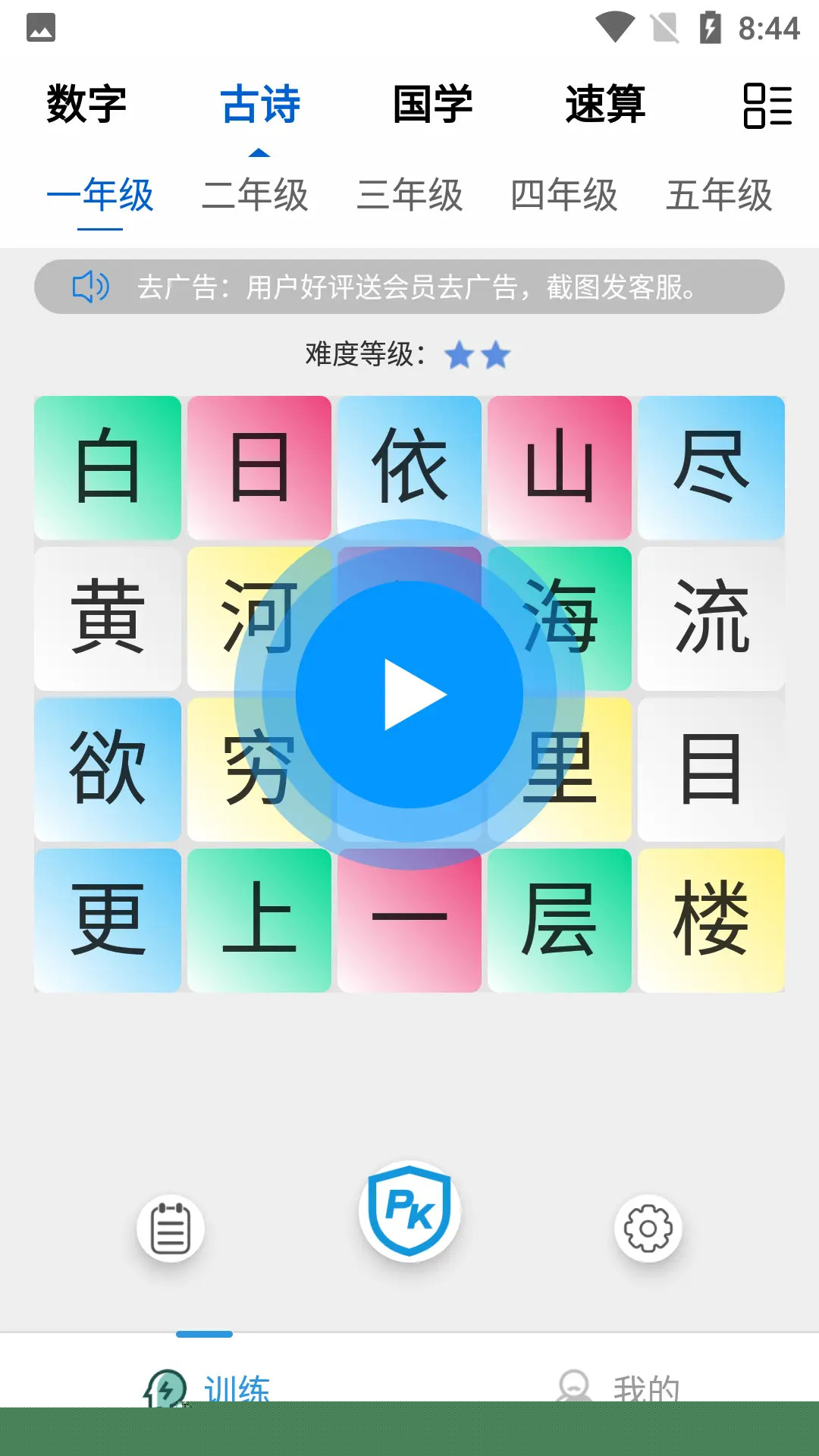Switch to the 速算 tab
The height and width of the screenshot is (1456, 819).
(x=605, y=104)
